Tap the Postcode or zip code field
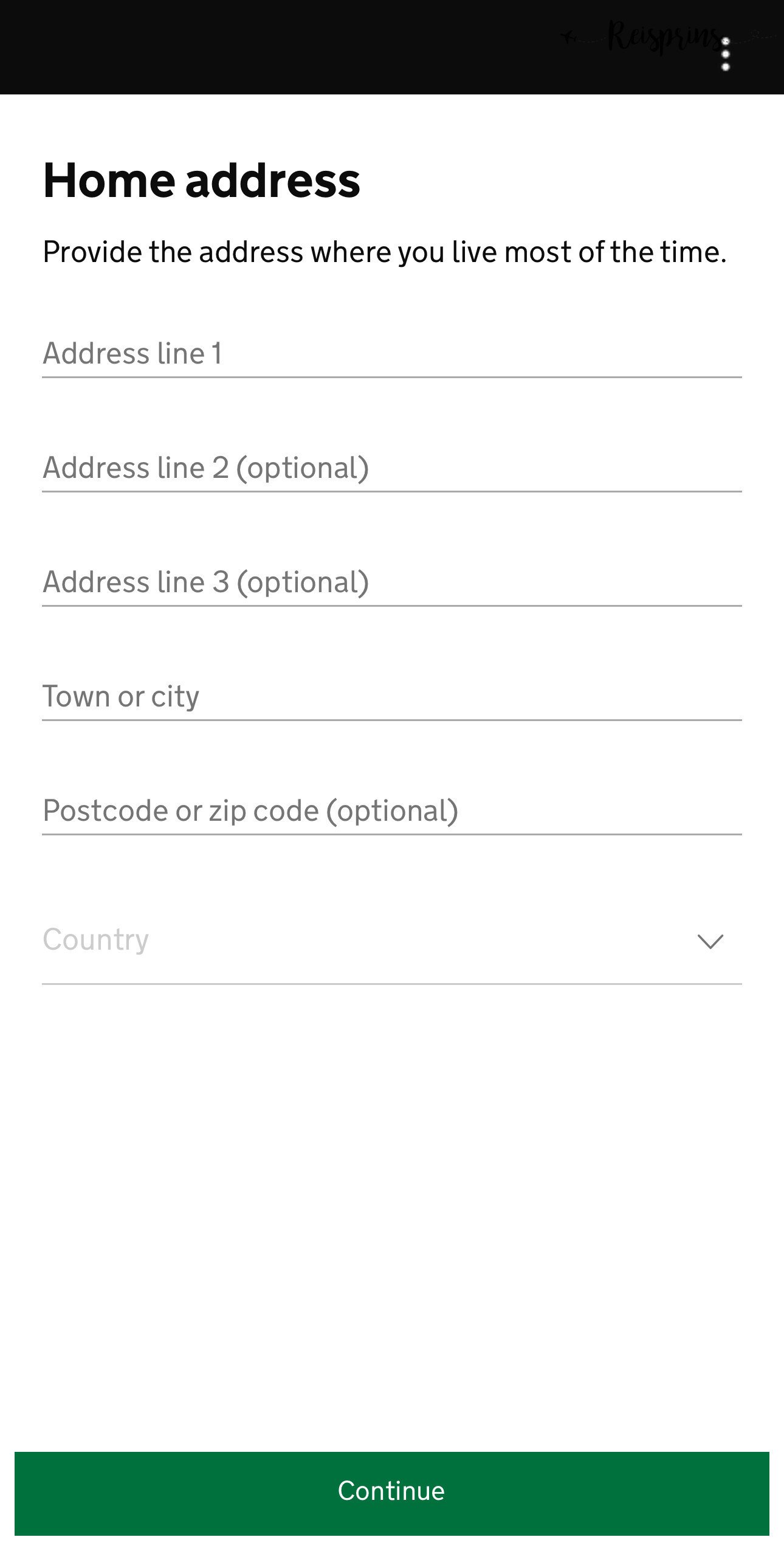 point(391,811)
